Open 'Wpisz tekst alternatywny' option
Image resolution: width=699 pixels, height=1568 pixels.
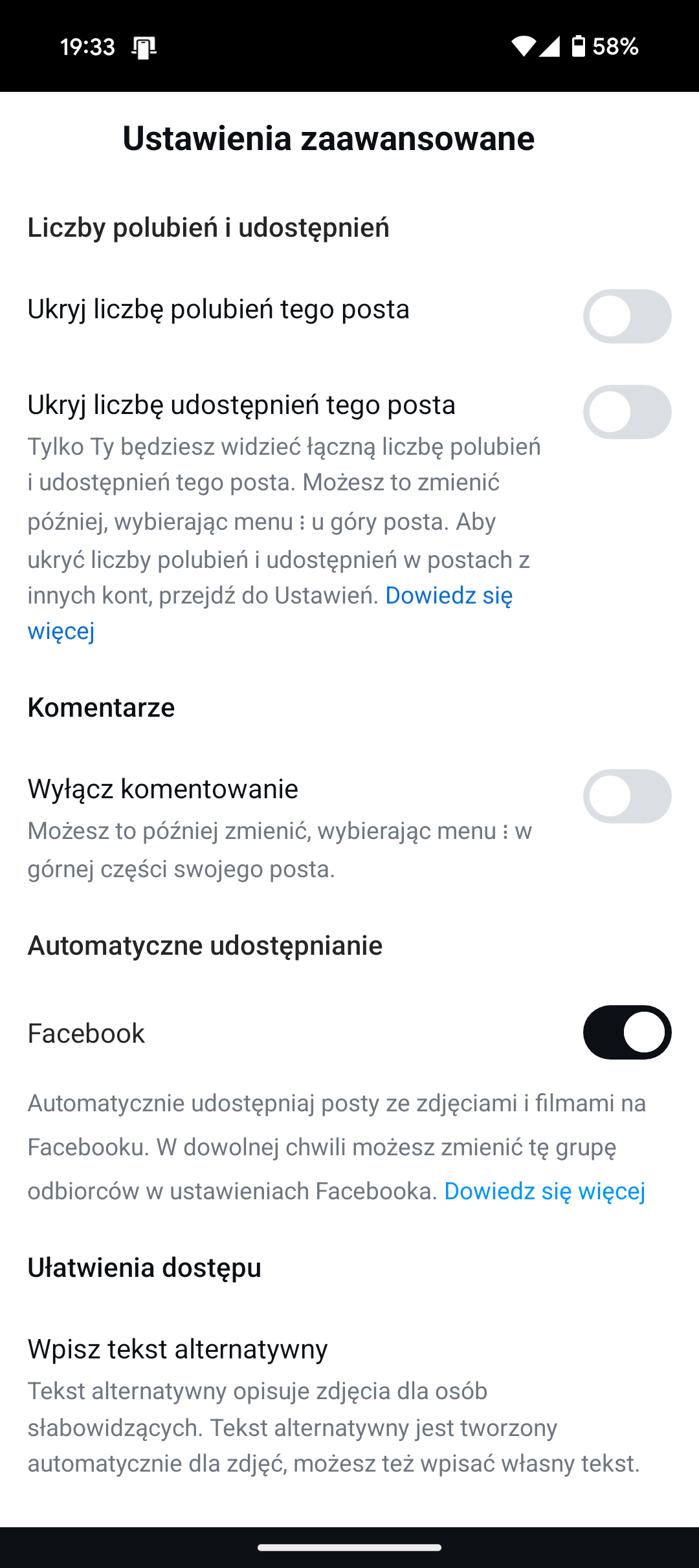pos(349,1405)
